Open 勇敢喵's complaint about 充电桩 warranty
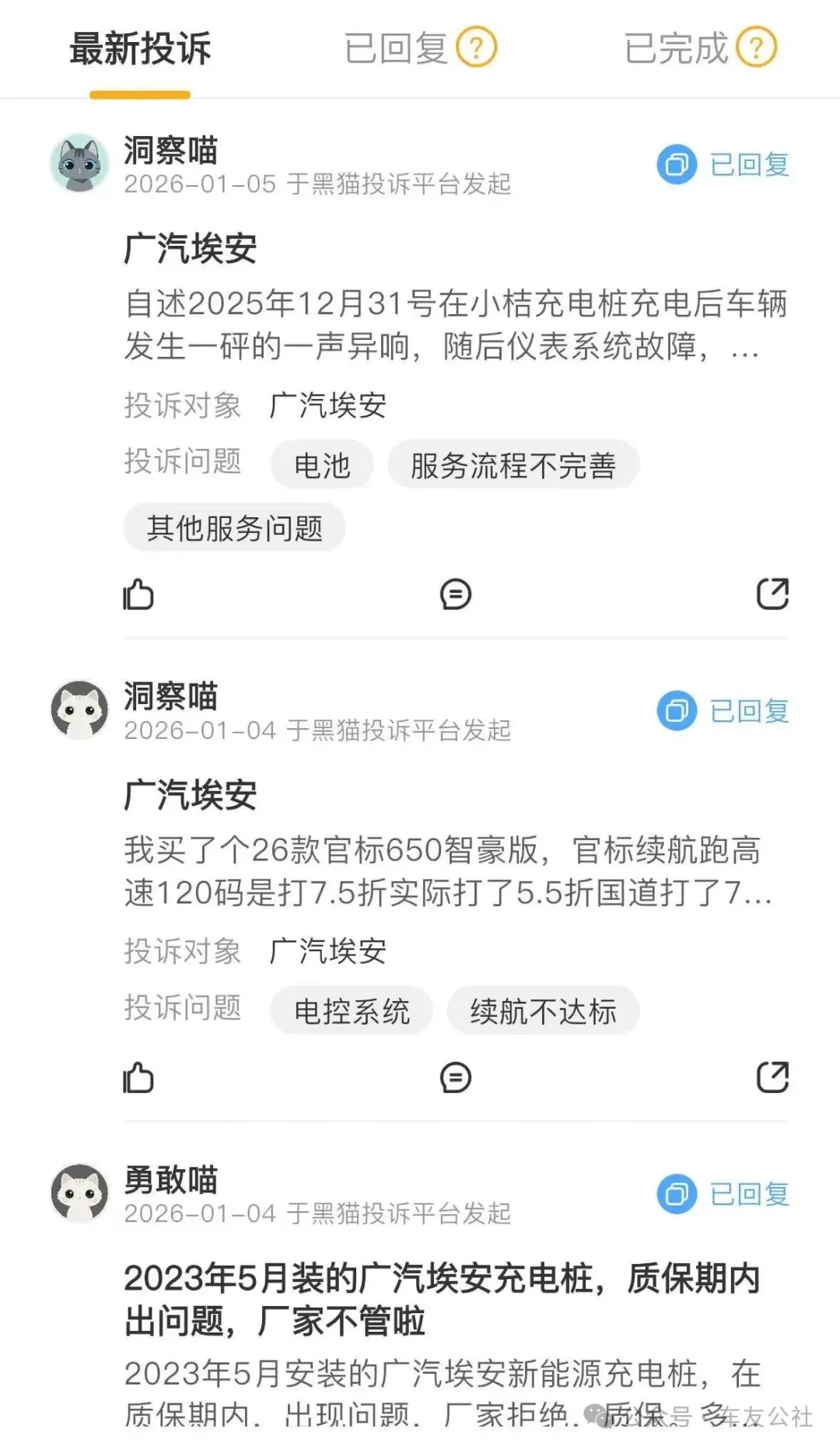The width and height of the screenshot is (840, 1450). [x=442, y=1299]
